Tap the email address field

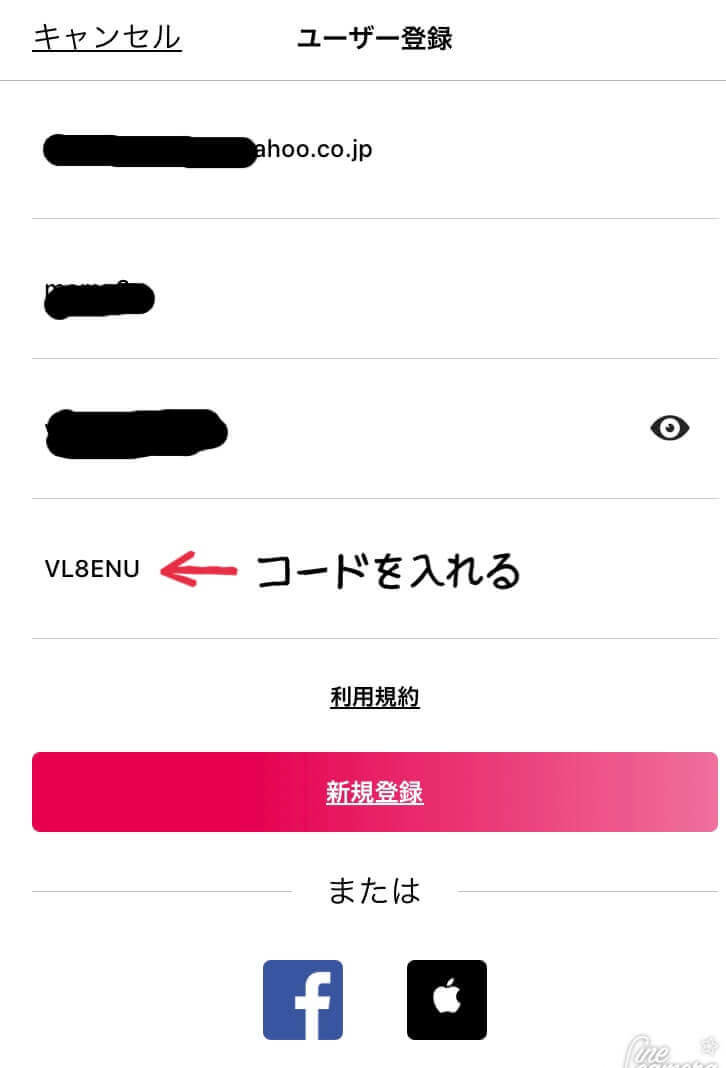point(374,150)
